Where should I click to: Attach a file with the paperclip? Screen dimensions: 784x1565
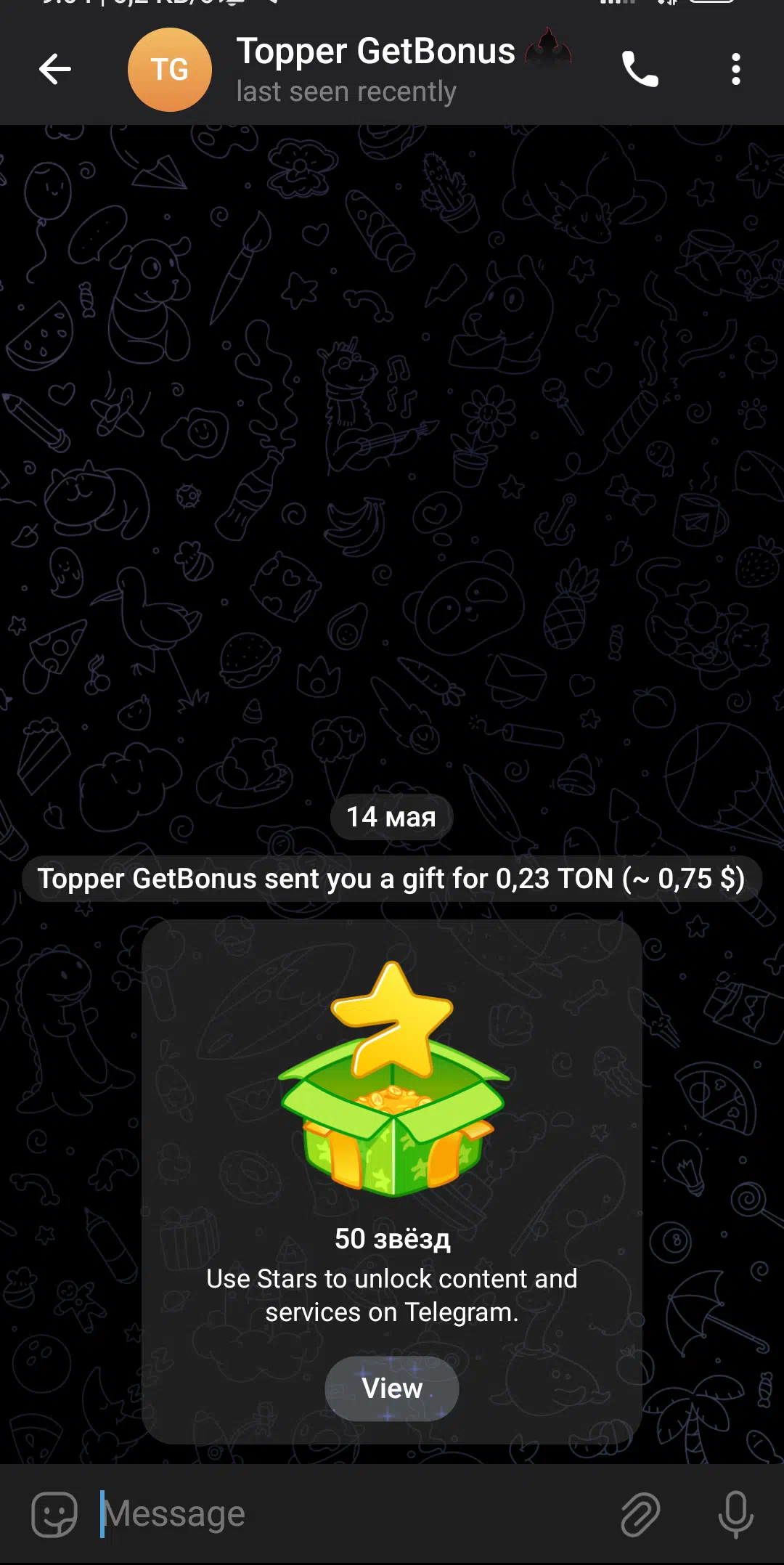click(x=640, y=1514)
